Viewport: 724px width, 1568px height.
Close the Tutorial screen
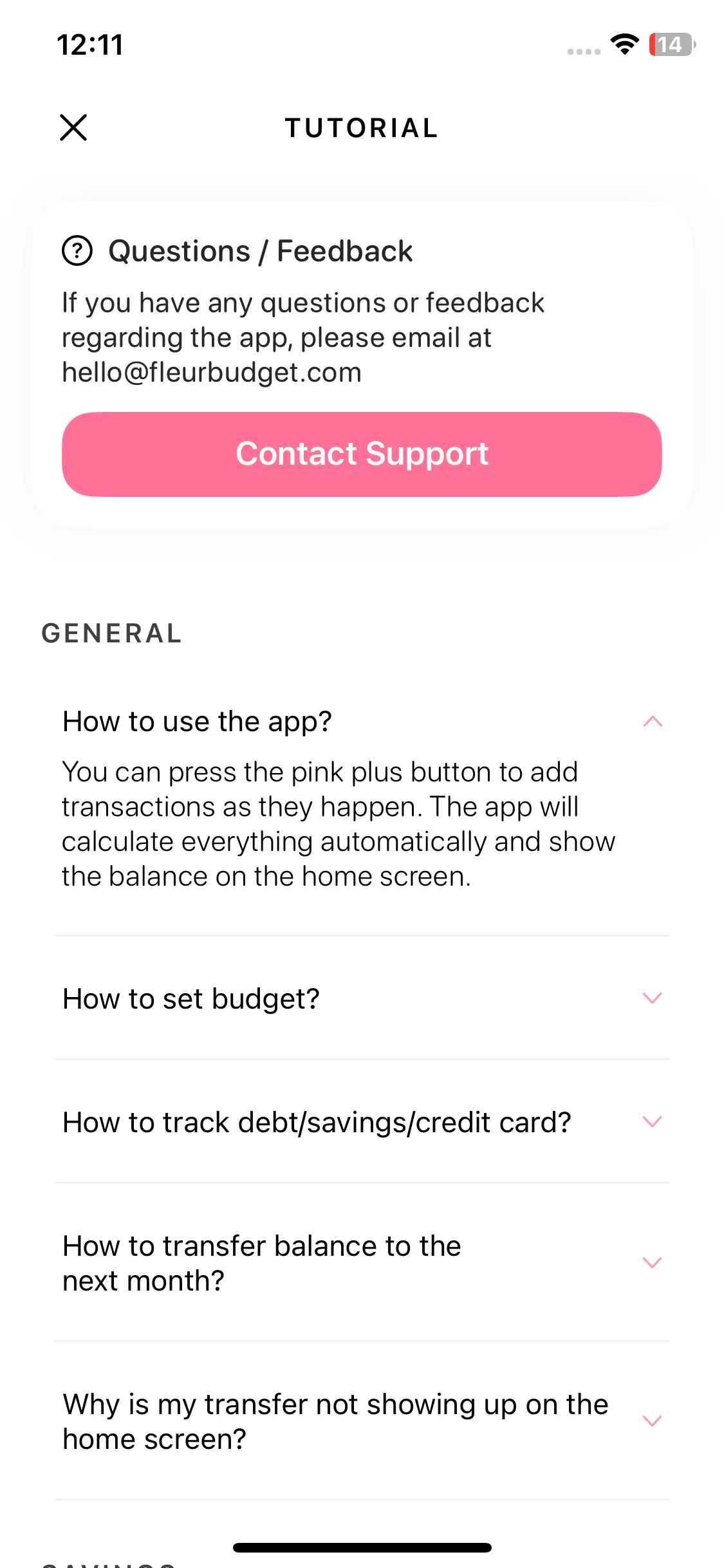73,127
